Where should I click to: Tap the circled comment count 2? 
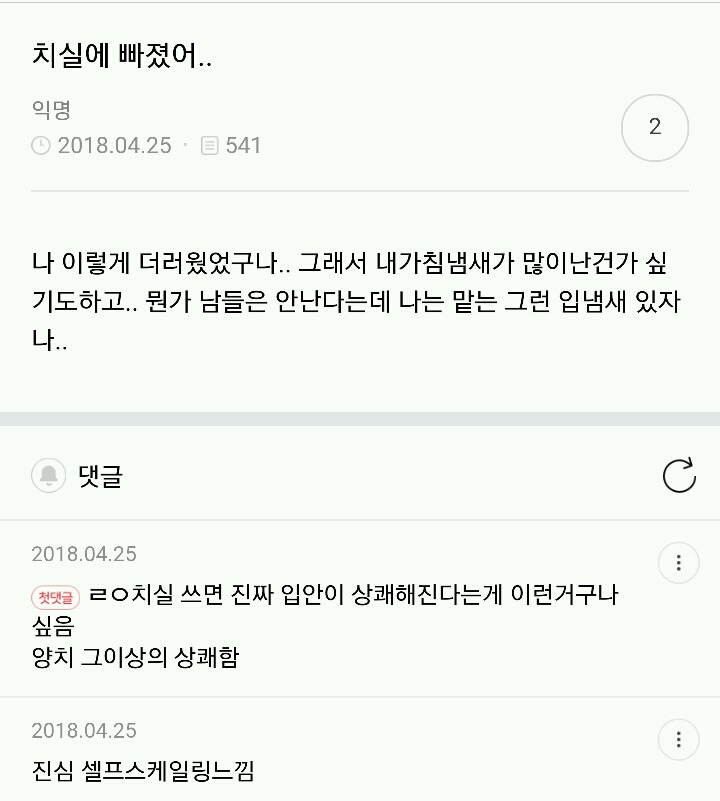point(655,127)
